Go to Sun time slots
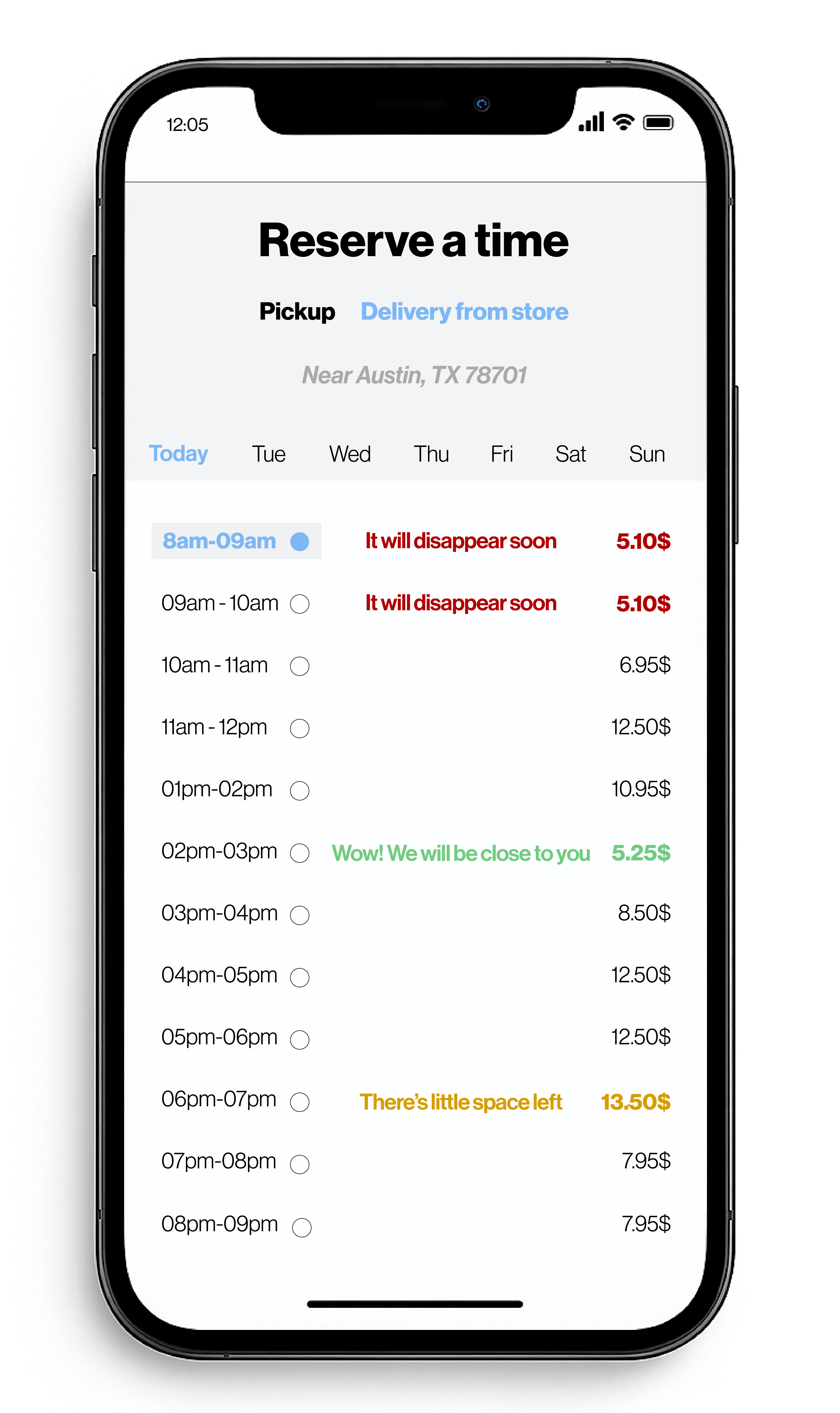 pos(647,454)
